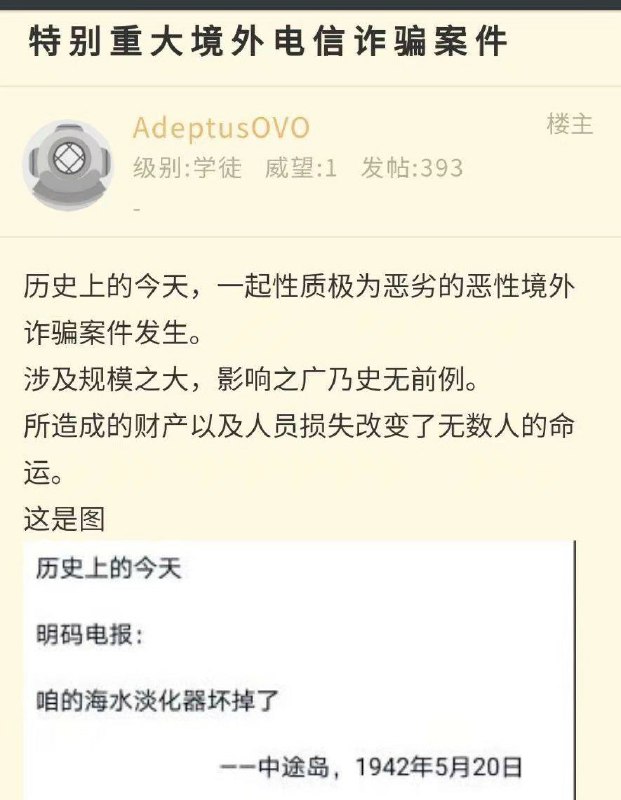Open AdeptusOVO's profile avatar

tap(67, 164)
